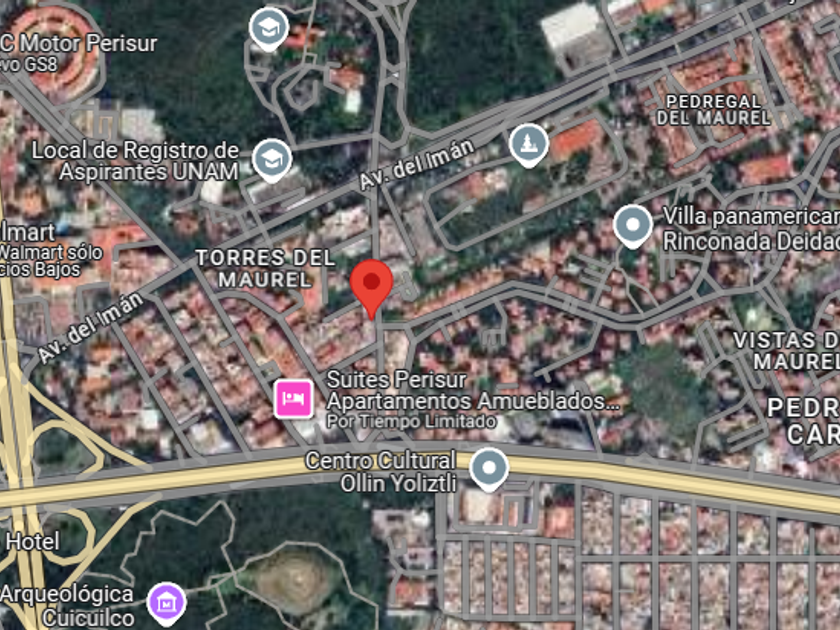Open Centro Cultural Ollin Yoliztli pin
The image size is (840, 630).
[489, 469]
